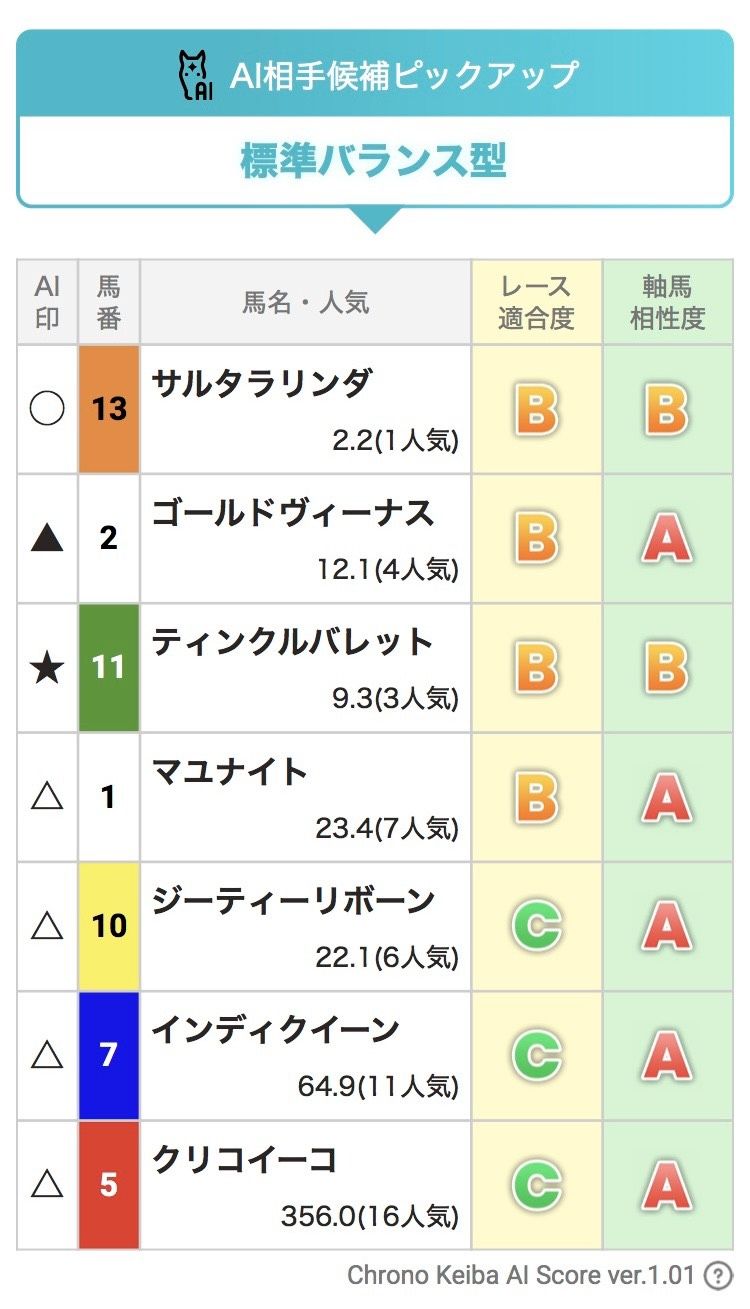This screenshot has width=750, height=1309.
Task: Click the A compatibility badge for ゴールドヴィーナス
Action: [x=667, y=538]
